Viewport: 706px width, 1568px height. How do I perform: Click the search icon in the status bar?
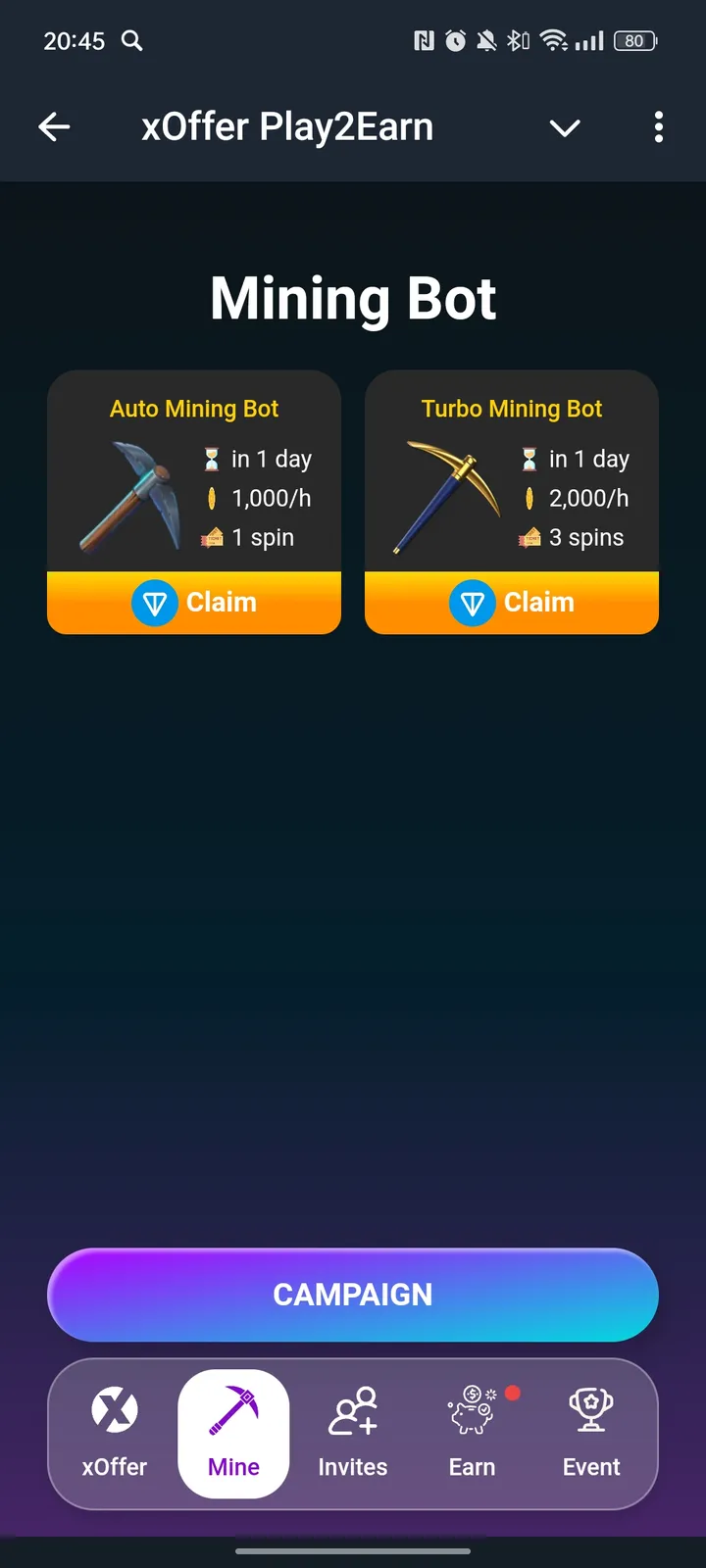click(x=131, y=41)
